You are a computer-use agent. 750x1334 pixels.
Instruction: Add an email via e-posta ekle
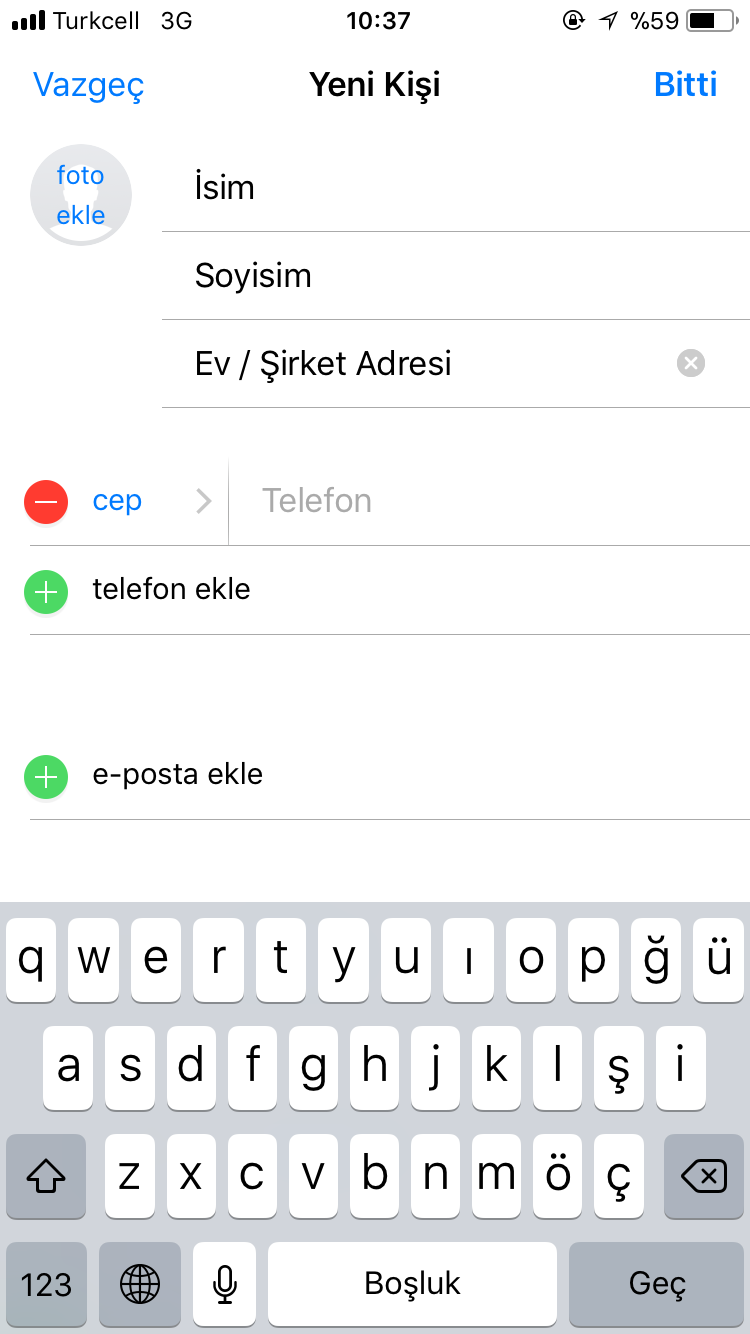pos(390,776)
